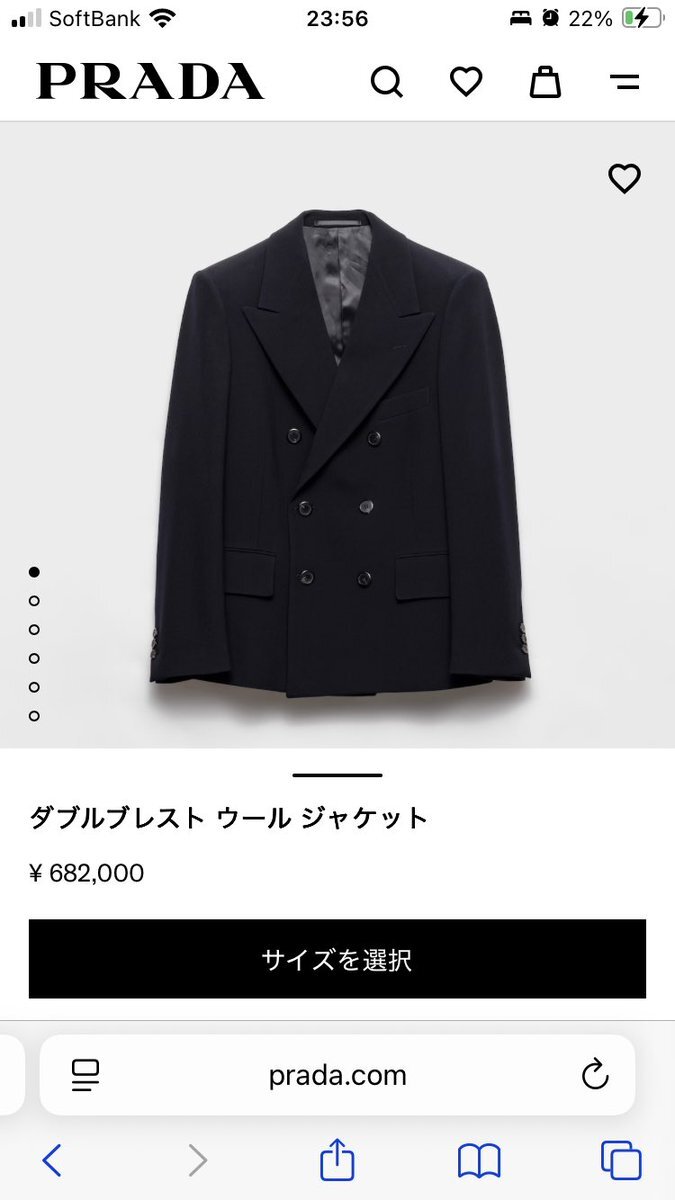Viewport: 675px width, 1200px height.
Task: Go back to the previous page
Action: coord(53,1160)
